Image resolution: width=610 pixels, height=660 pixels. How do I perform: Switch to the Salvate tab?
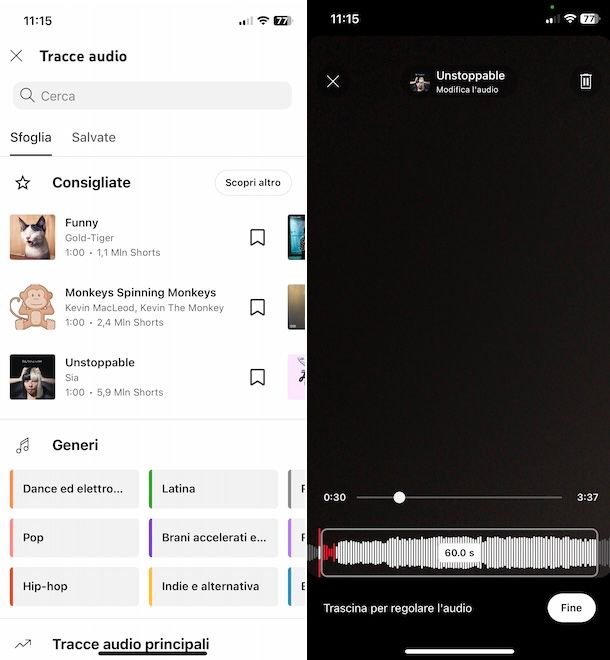pyautogui.click(x=93, y=137)
